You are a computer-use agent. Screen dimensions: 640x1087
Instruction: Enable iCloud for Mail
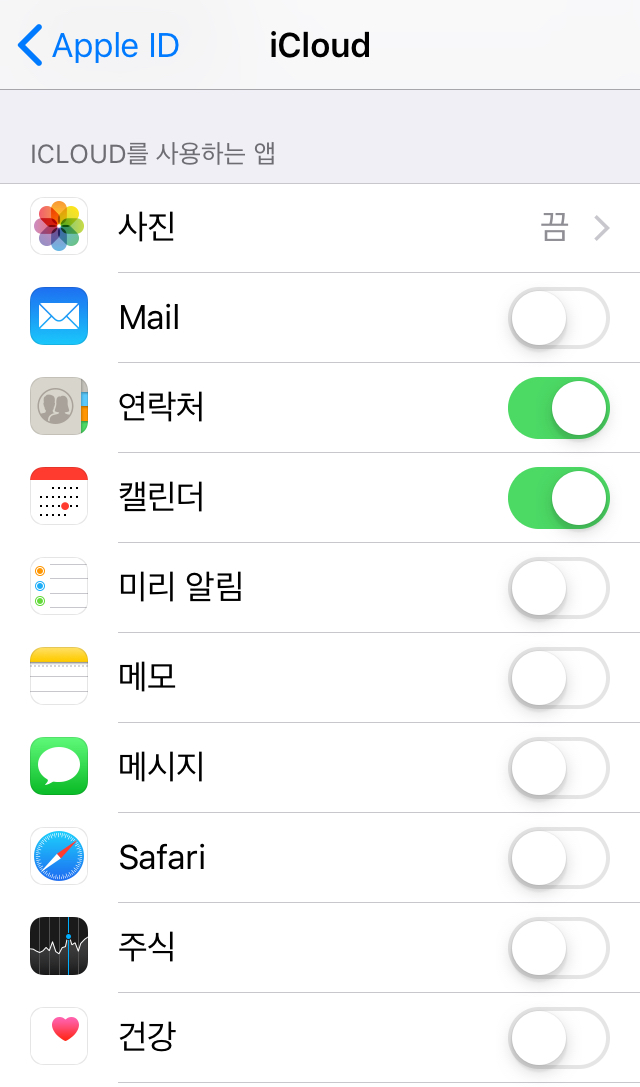[558, 318]
